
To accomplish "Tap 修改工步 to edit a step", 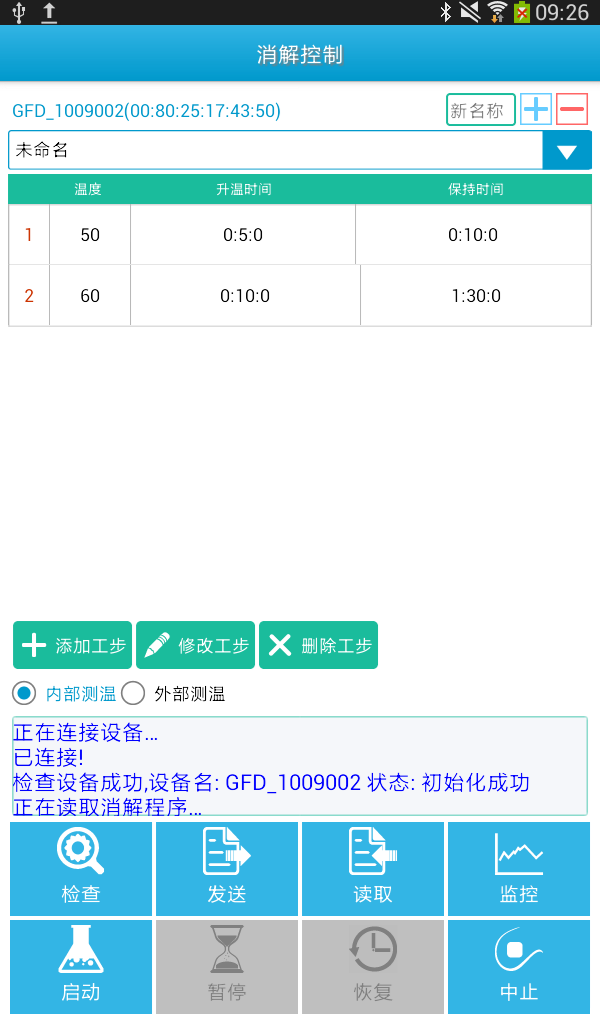I will click(196, 645).
